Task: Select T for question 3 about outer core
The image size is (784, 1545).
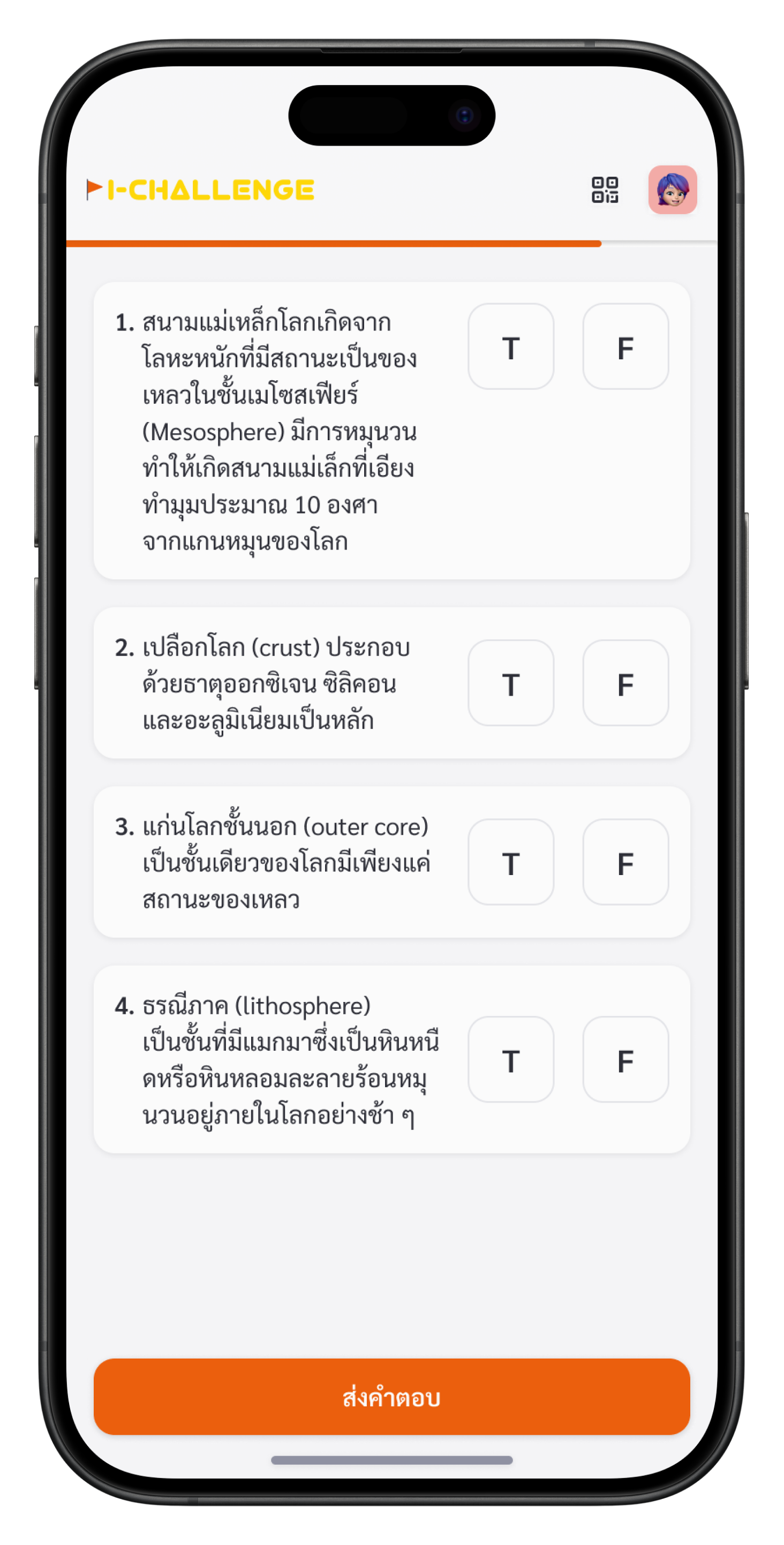Action: click(510, 862)
